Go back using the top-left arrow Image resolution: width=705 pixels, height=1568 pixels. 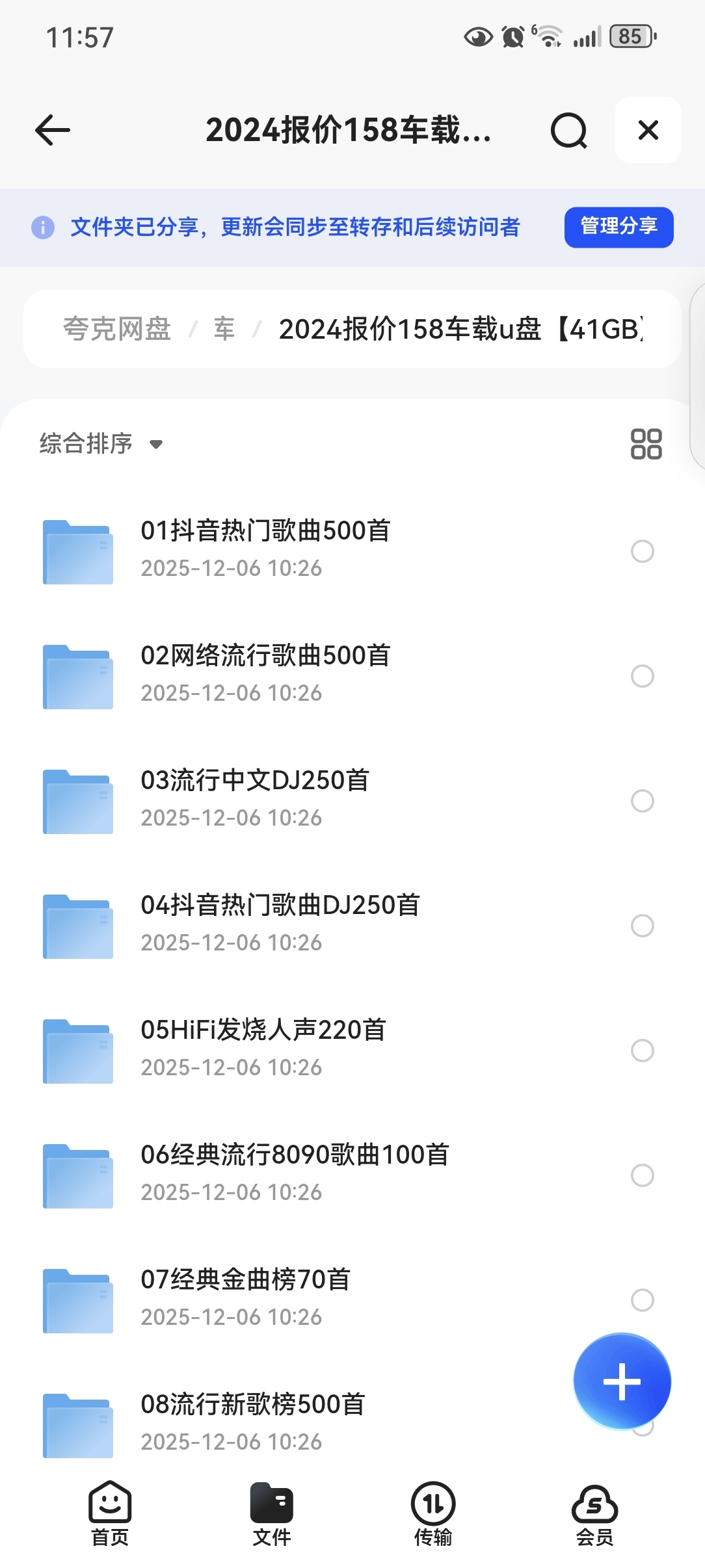pyautogui.click(x=53, y=130)
